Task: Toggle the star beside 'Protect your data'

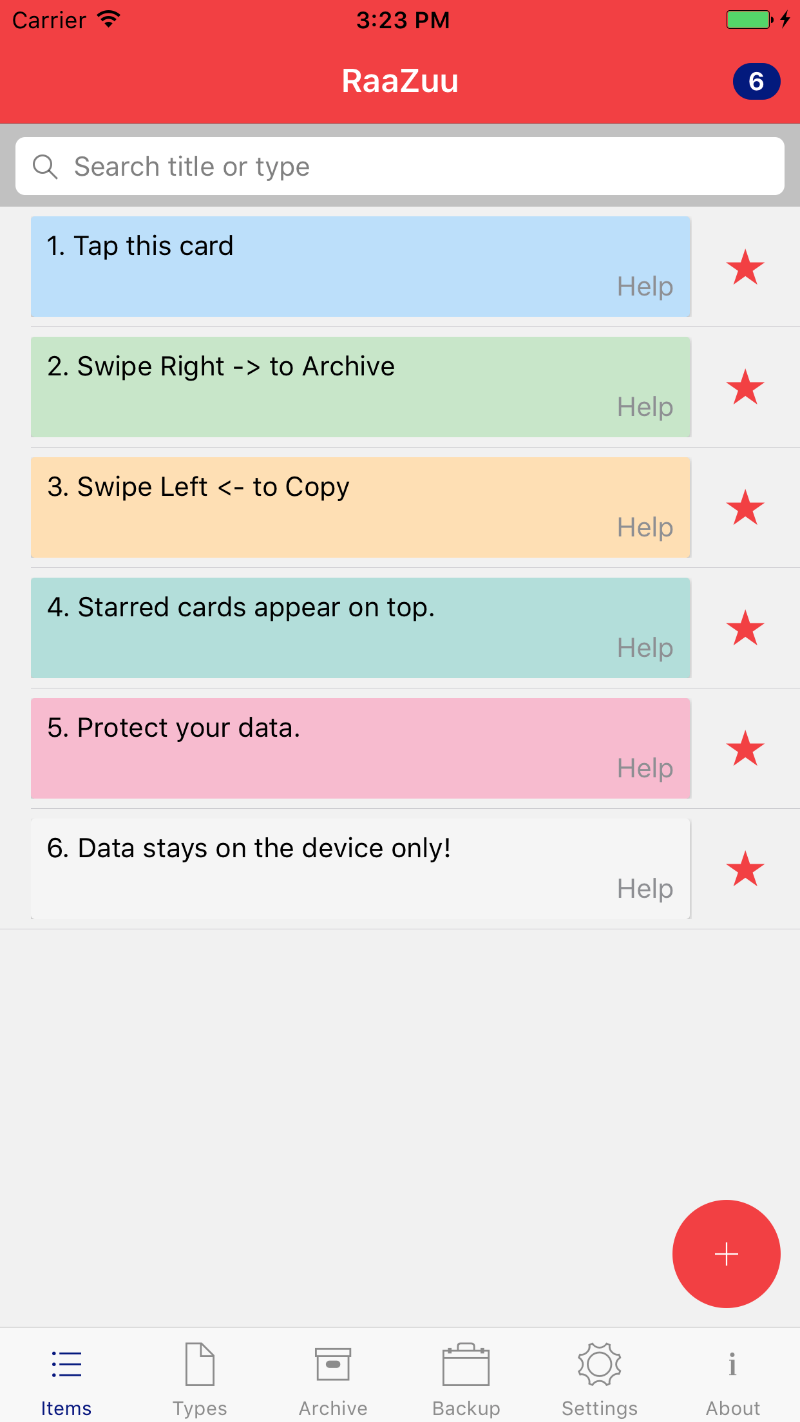Action: click(x=745, y=748)
